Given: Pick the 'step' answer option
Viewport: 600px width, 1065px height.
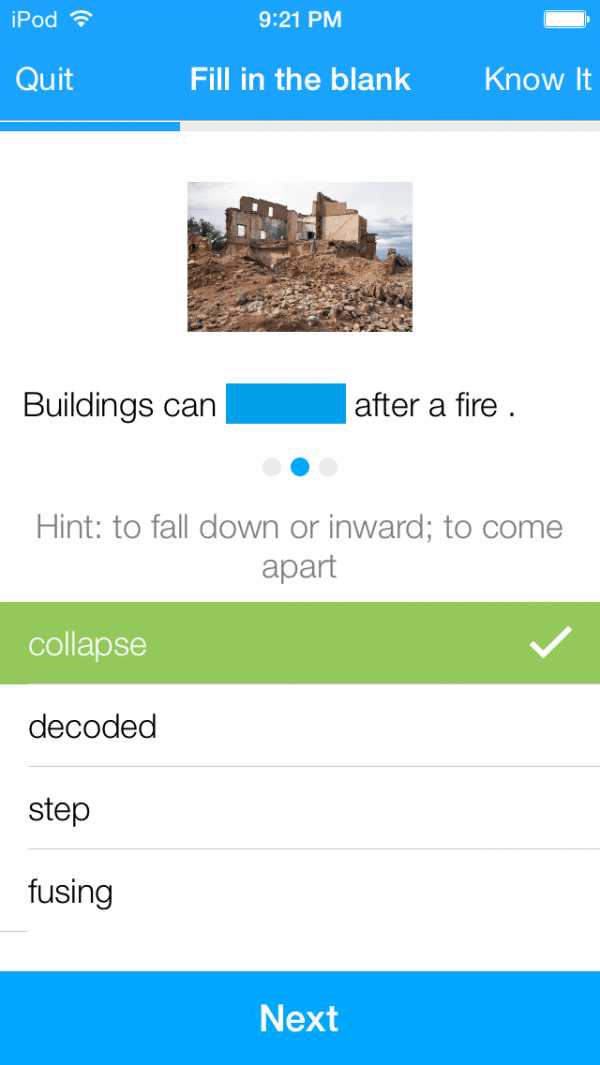Looking at the screenshot, I should [x=300, y=809].
